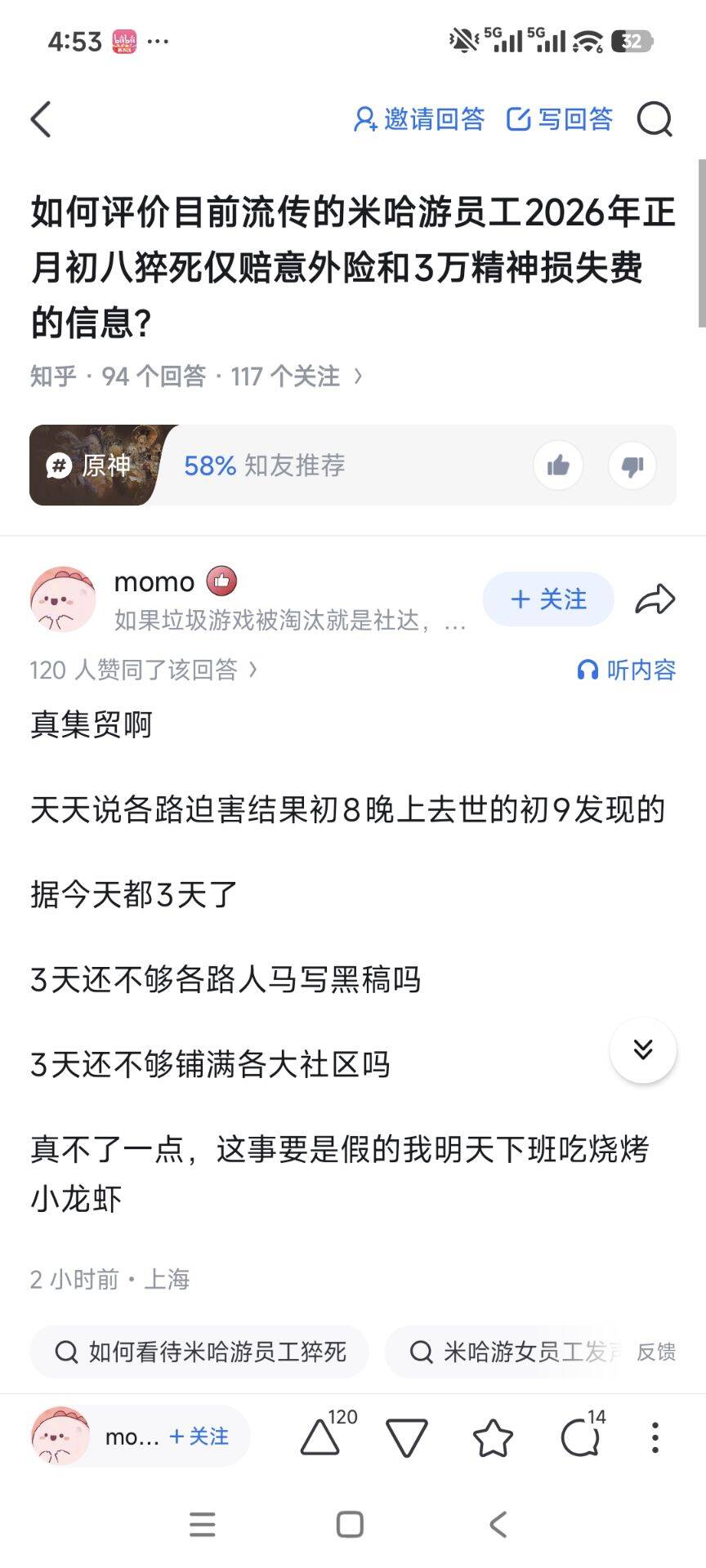Tap 写回答 to write an answer
The image size is (706, 1568).
coord(560,119)
